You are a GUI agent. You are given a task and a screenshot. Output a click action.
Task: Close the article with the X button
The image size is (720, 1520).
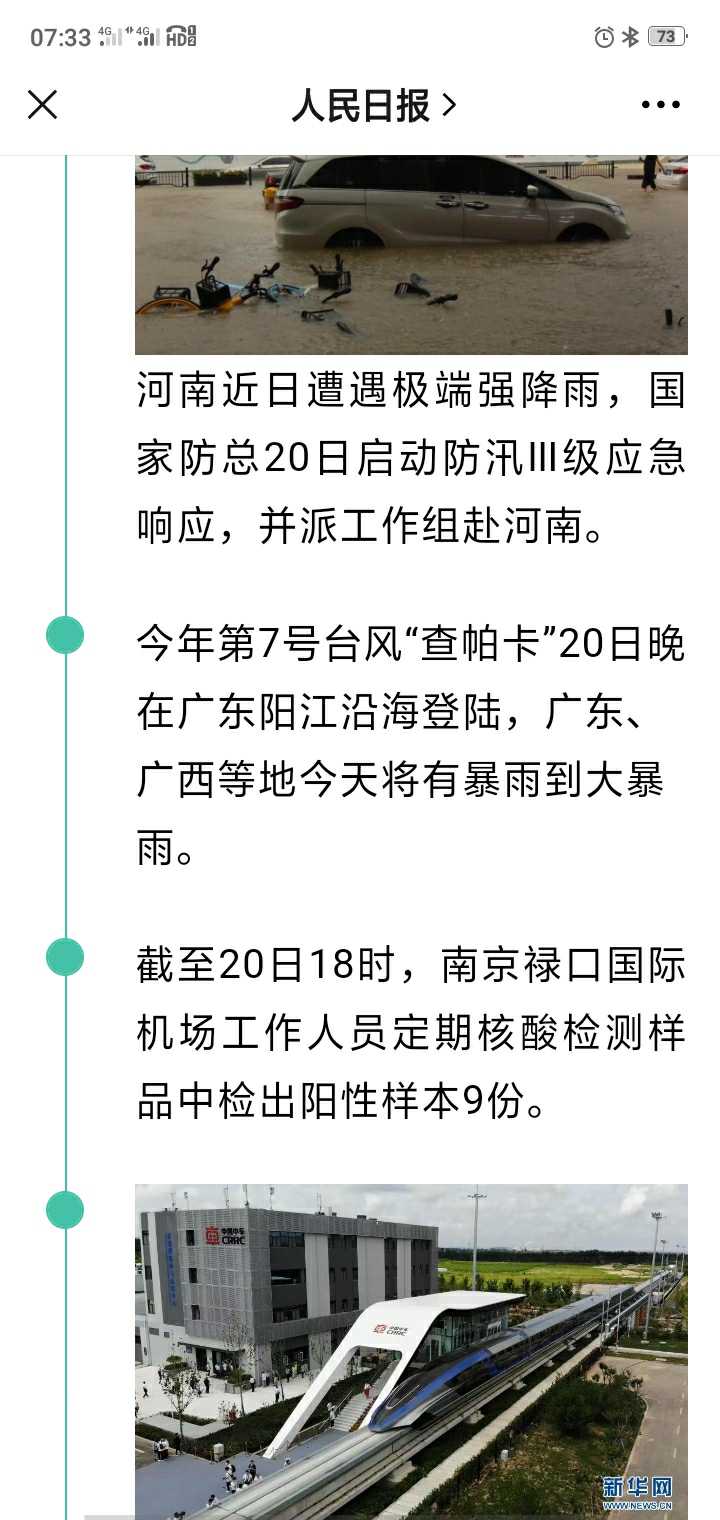pyautogui.click(x=42, y=105)
